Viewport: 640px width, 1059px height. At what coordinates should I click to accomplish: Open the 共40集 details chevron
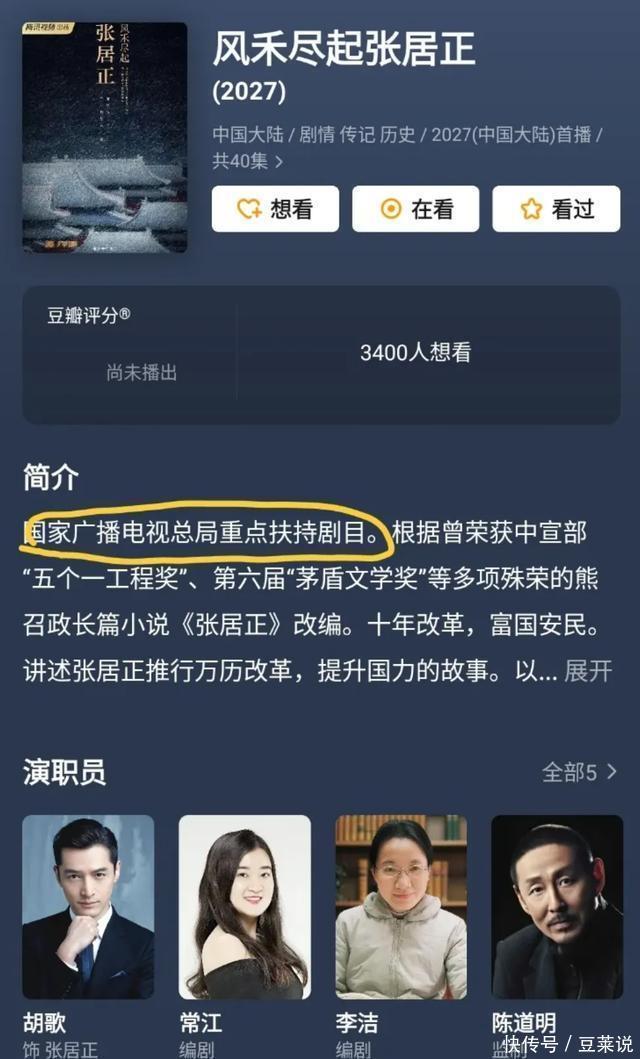[279, 161]
